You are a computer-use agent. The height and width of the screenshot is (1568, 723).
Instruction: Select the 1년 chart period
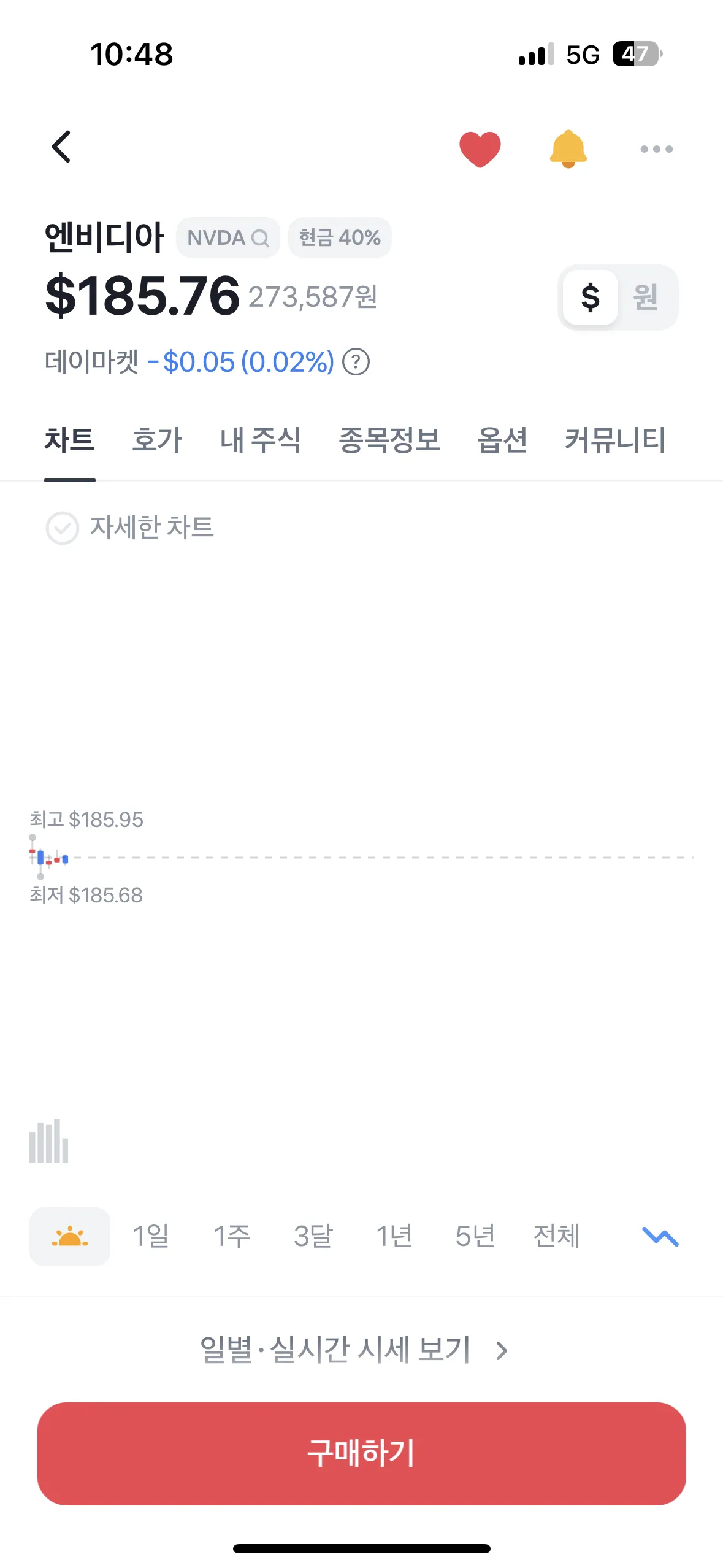[x=394, y=1236]
